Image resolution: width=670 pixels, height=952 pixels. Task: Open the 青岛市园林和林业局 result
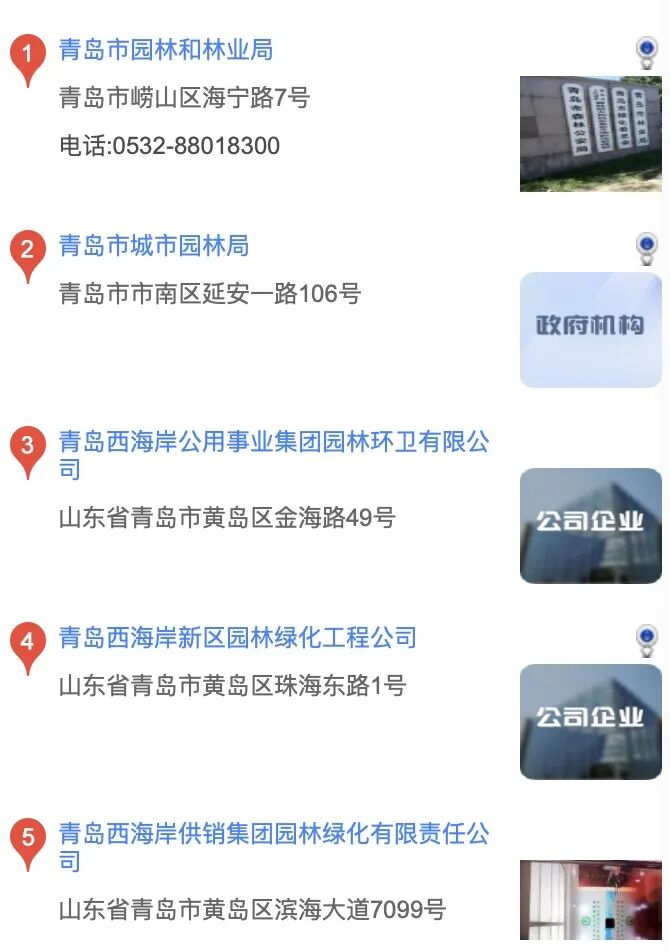click(x=166, y=50)
